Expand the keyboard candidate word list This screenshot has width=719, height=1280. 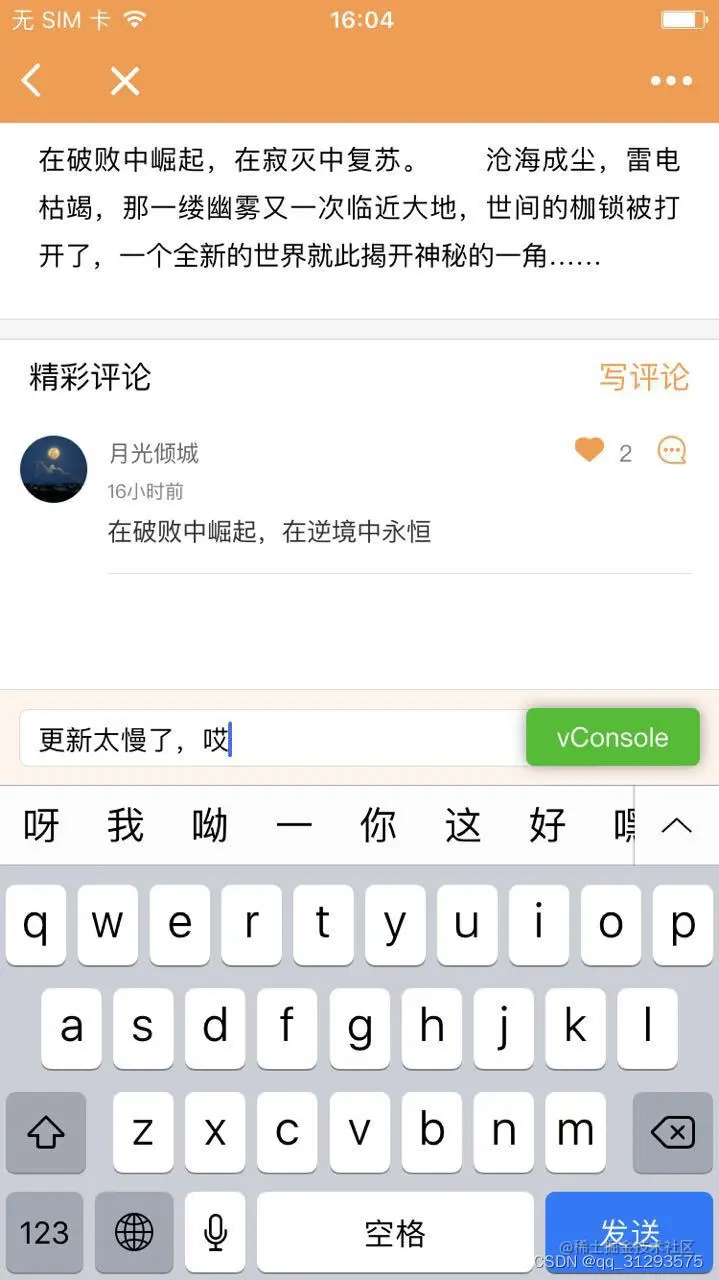(677, 825)
